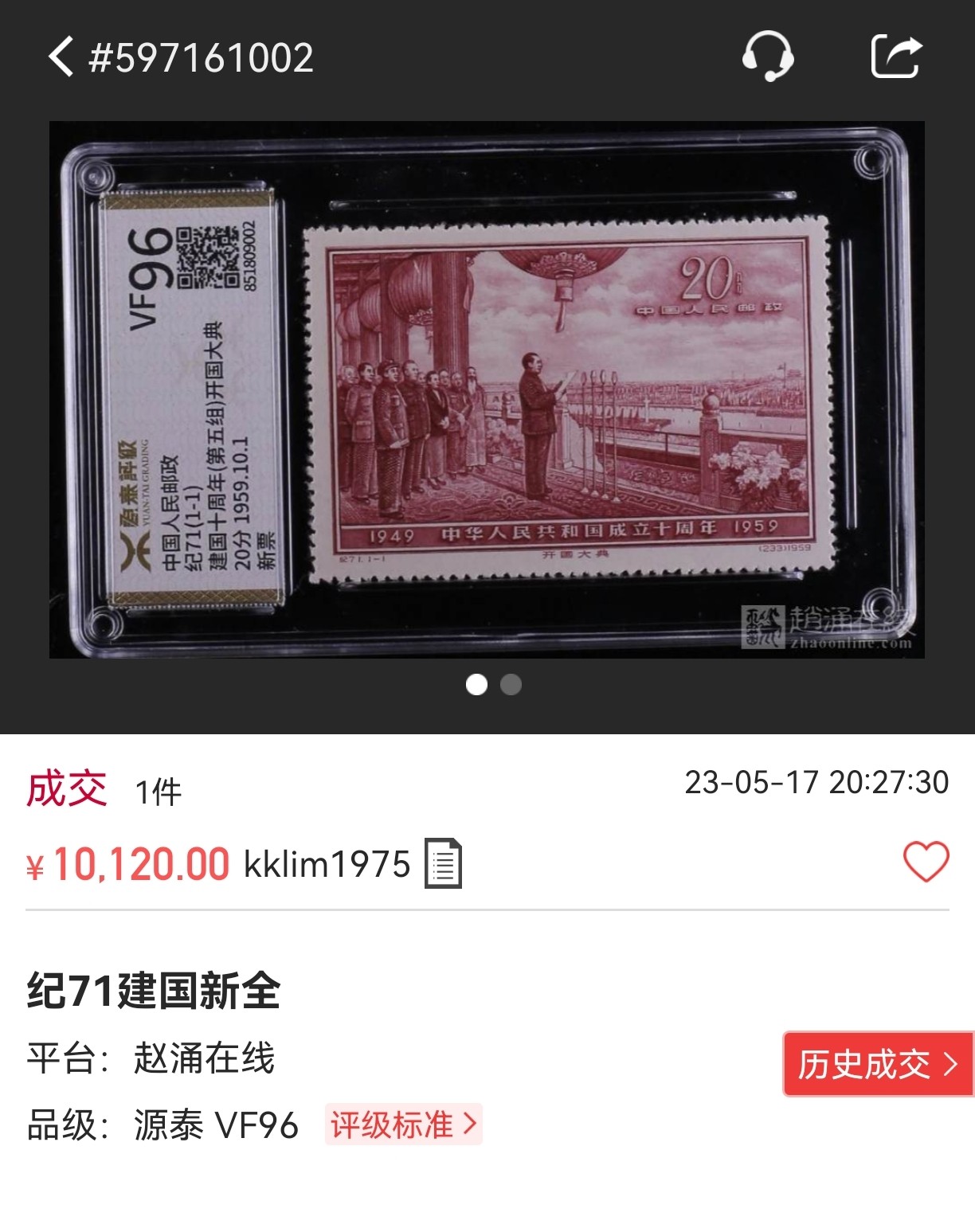Share this auction listing
Viewport: 975px width, 1232px height.
[x=896, y=57]
